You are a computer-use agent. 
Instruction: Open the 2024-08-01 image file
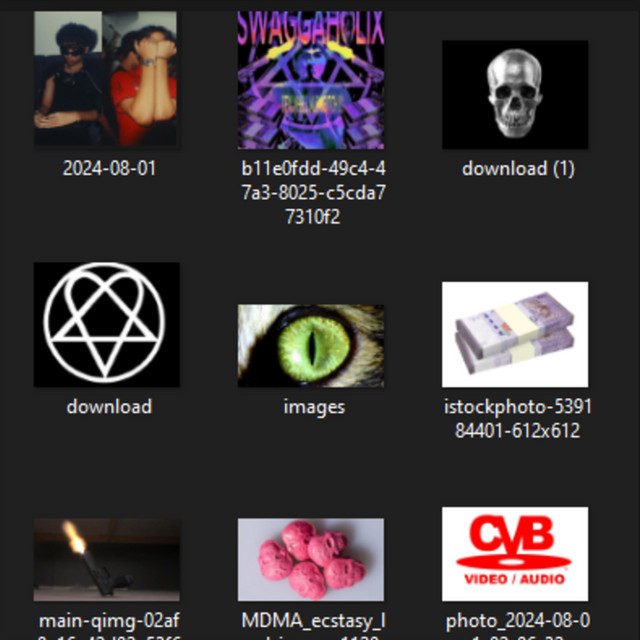click(x=107, y=80)
